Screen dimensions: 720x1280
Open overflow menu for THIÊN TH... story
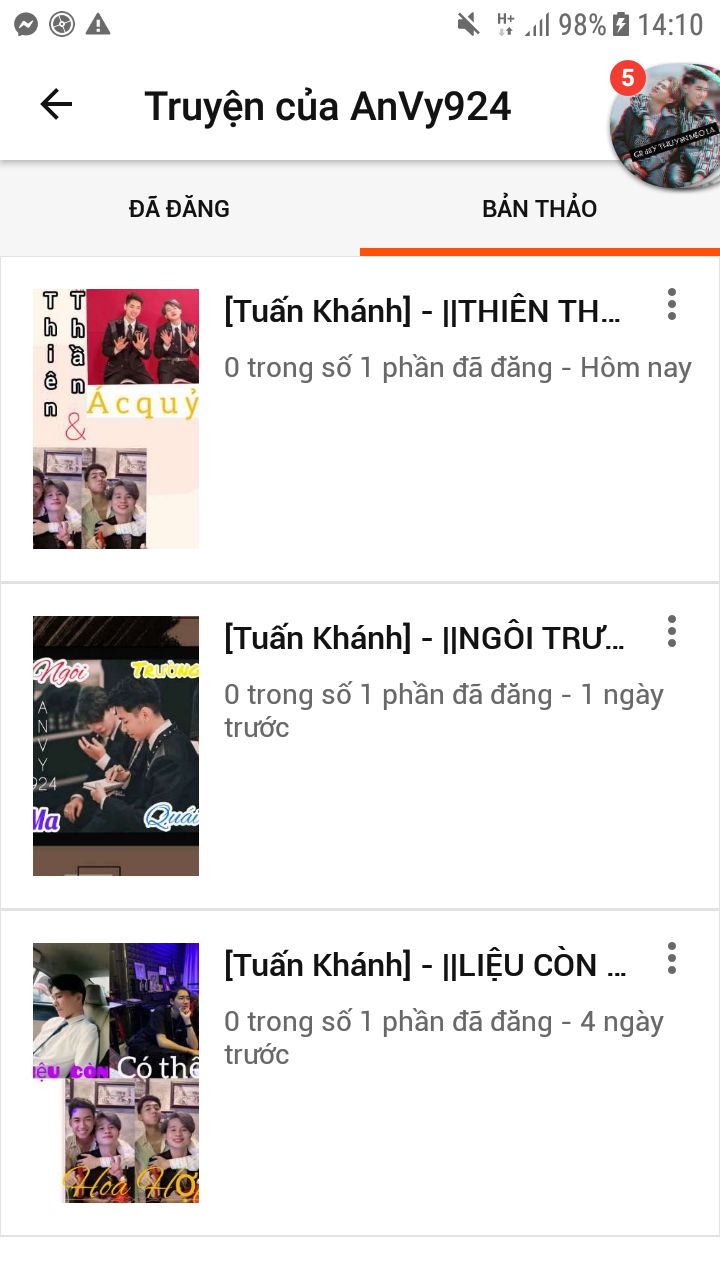(672, 305)
